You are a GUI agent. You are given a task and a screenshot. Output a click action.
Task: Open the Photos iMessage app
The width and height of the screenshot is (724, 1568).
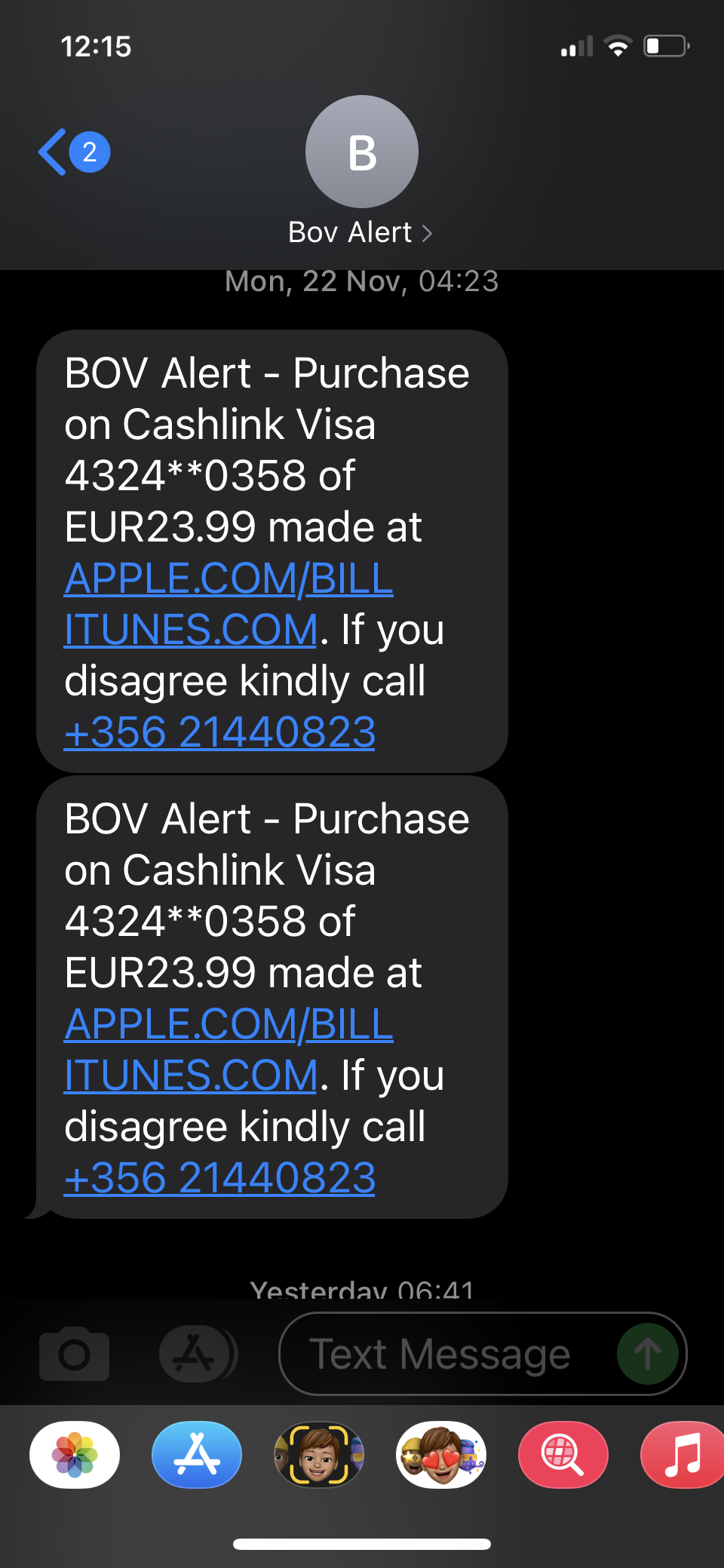75,1455
